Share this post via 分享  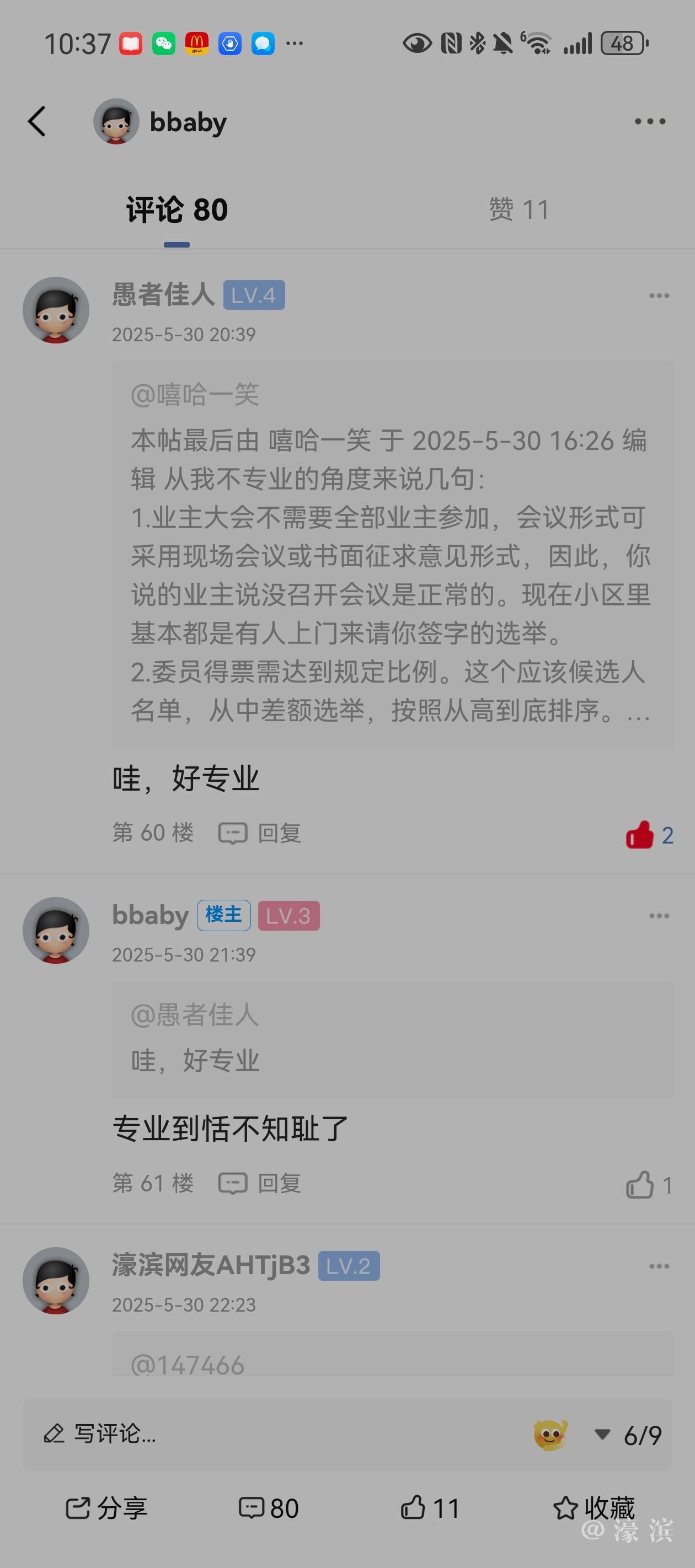point(106,1508)
